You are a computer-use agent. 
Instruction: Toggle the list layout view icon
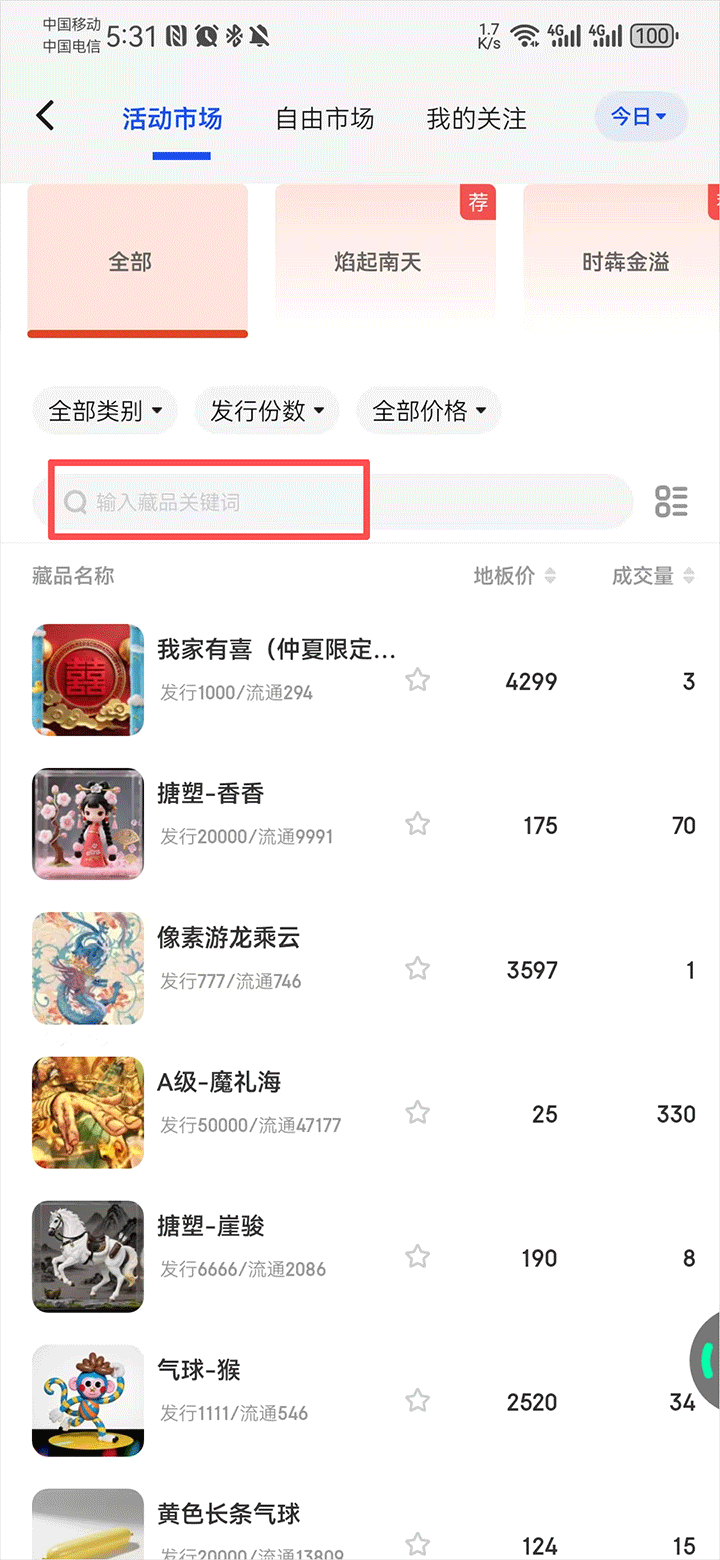click(671, 502)
